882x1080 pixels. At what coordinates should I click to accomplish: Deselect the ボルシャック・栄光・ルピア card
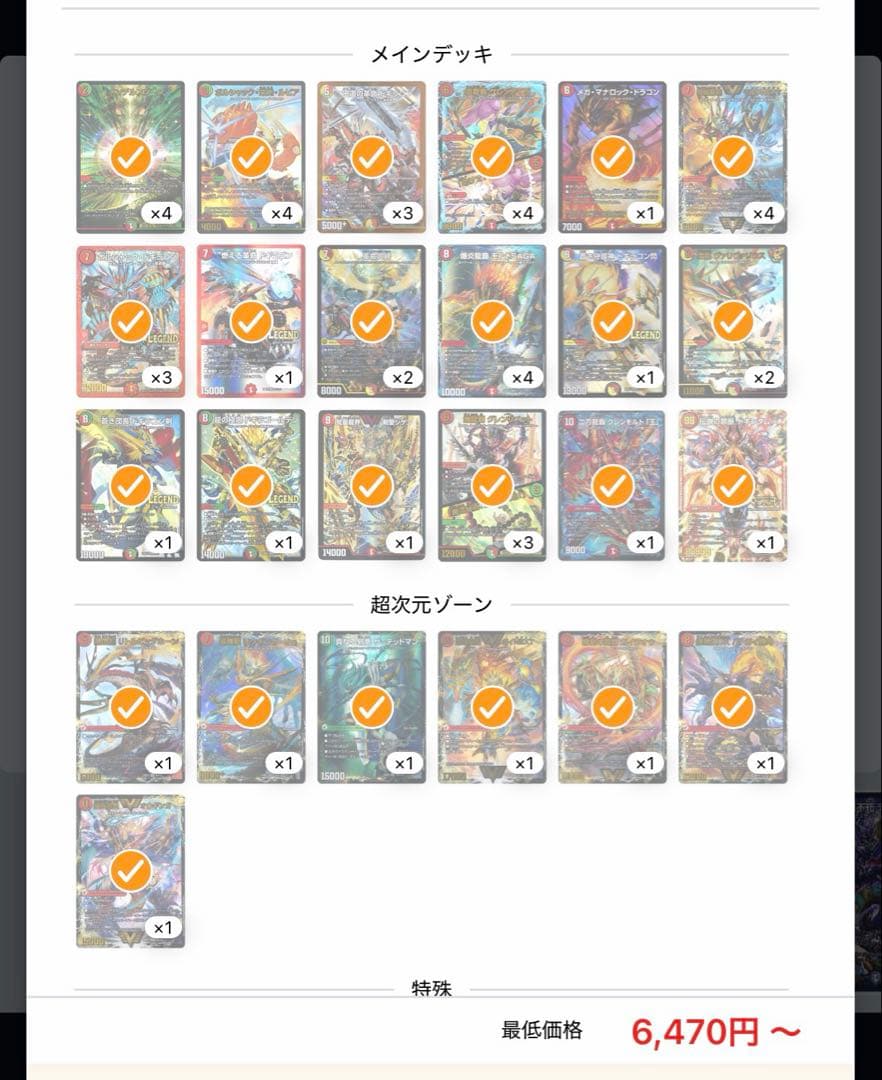click(x=251, y=157)
